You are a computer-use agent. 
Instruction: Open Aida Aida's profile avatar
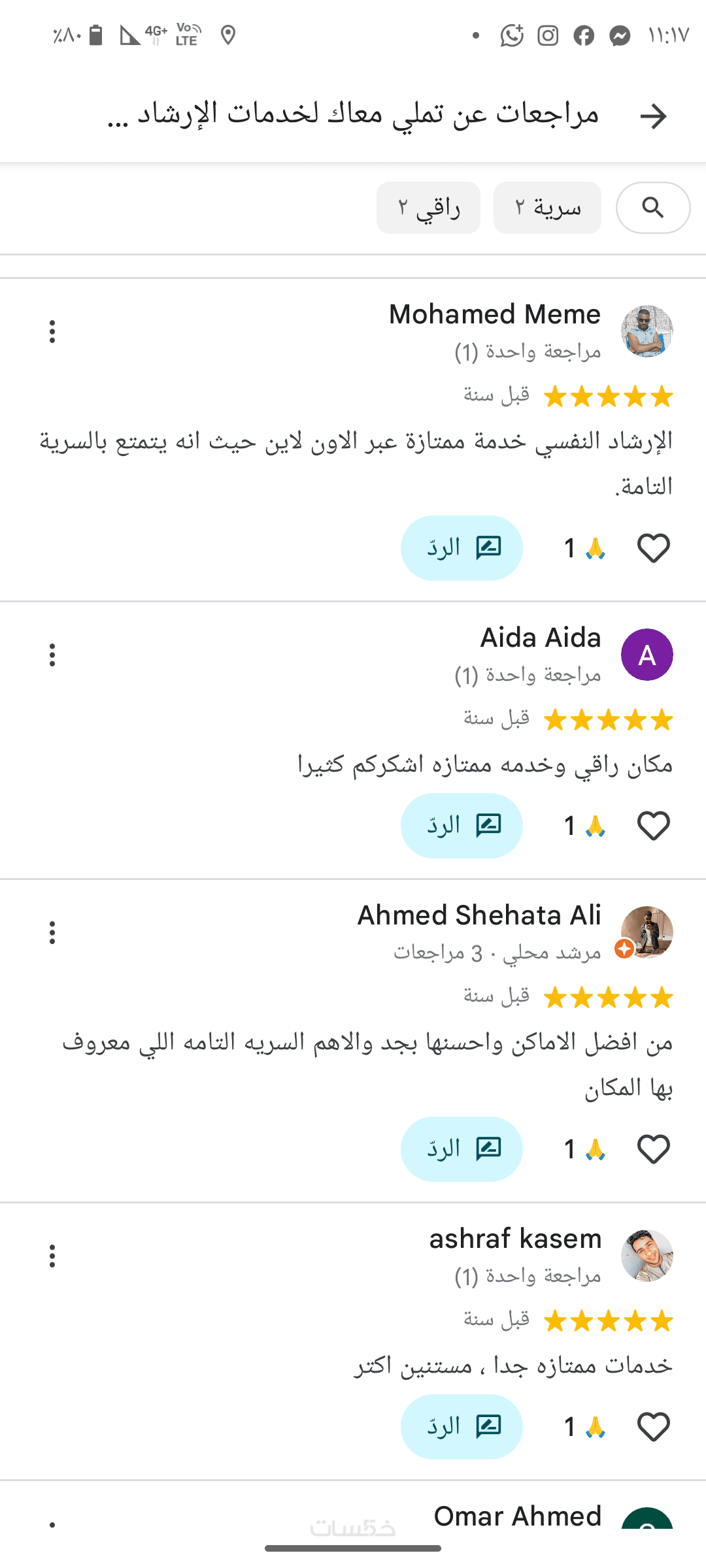point(647,655)
